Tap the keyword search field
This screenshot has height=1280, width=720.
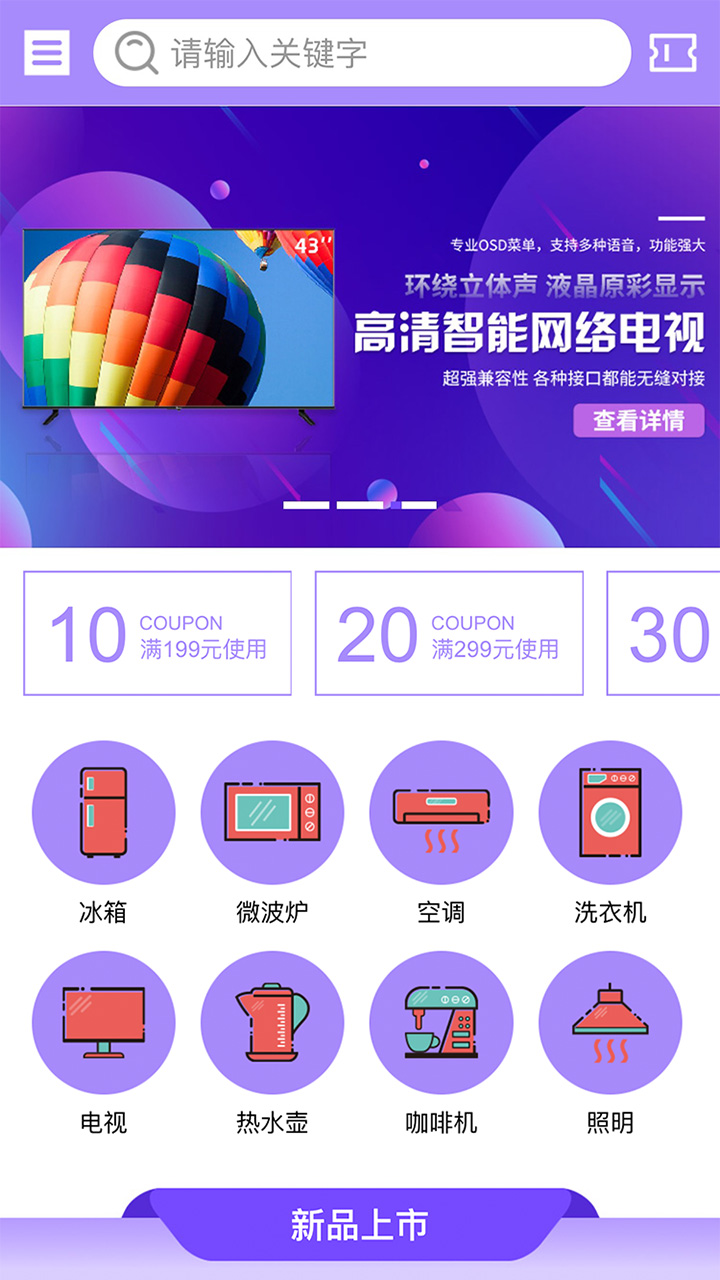click(362, 53)
